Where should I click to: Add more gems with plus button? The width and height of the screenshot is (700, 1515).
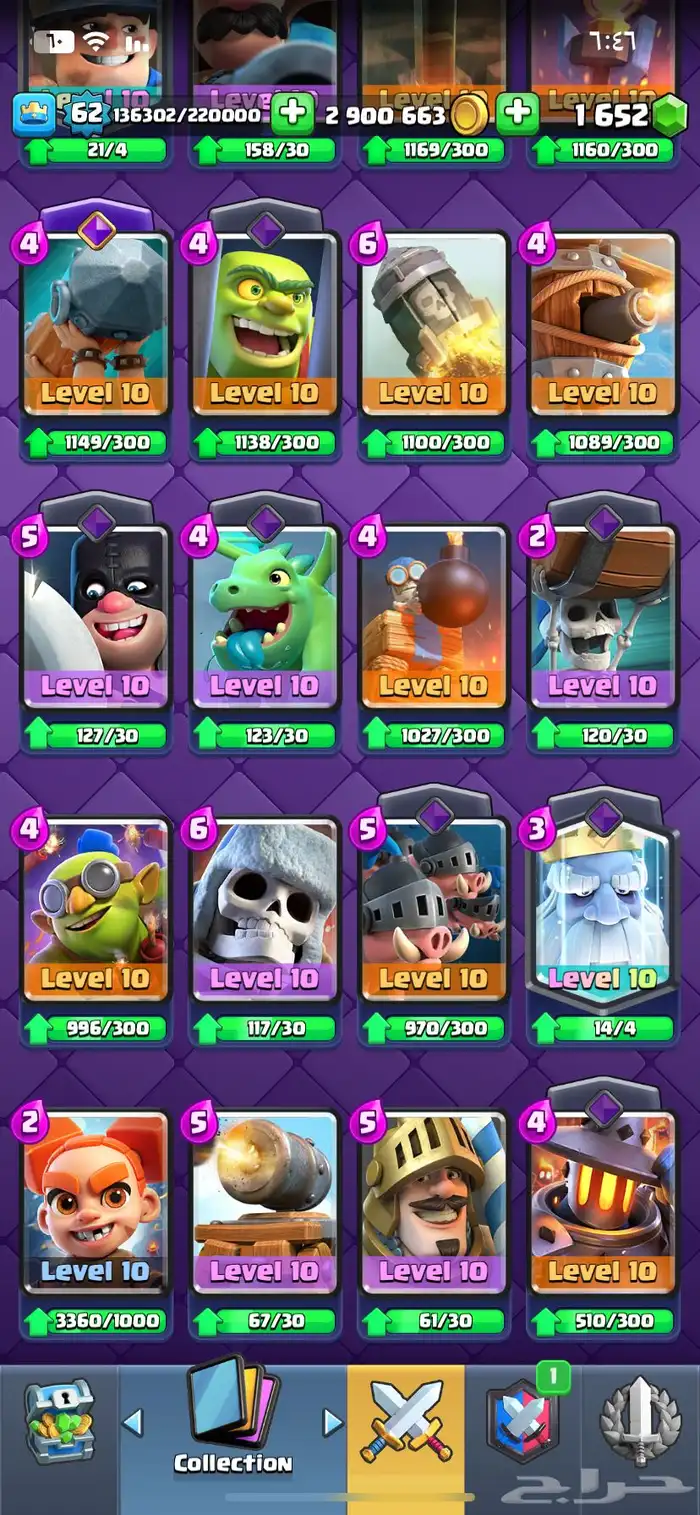pos(518,114)
